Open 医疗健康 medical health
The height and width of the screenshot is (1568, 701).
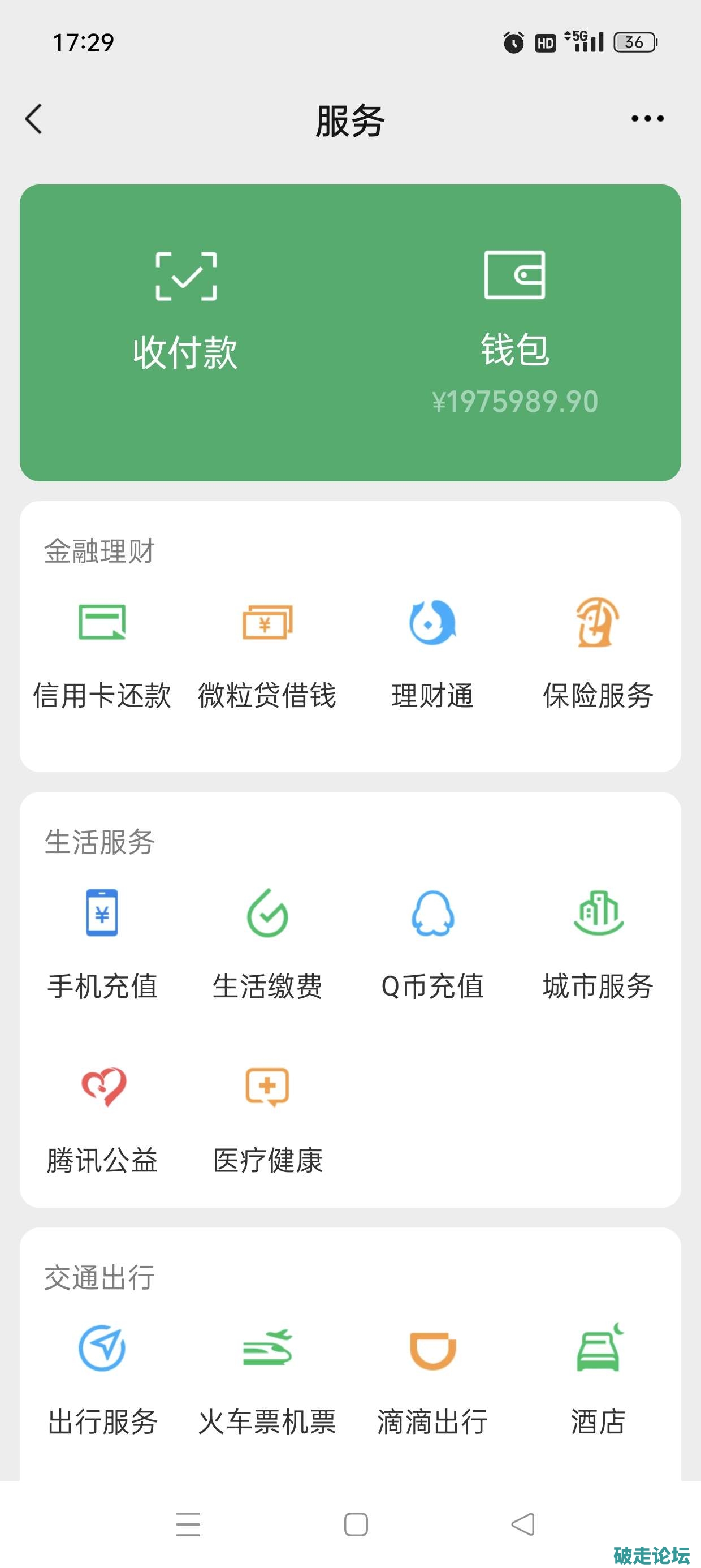[x=267, y=1117]
